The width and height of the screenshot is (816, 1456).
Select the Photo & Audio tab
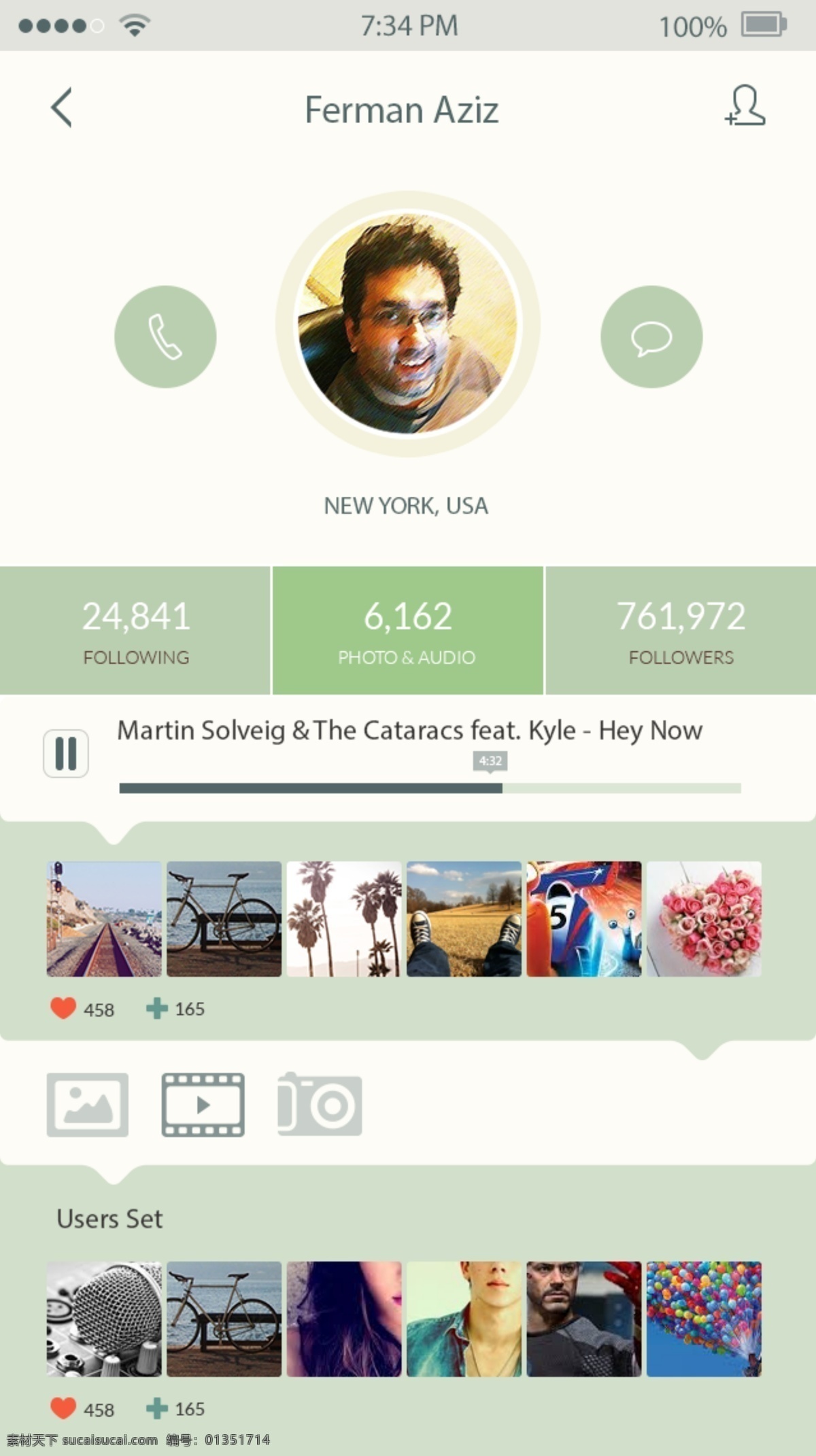pyautogui.click(x=408, y=630)
